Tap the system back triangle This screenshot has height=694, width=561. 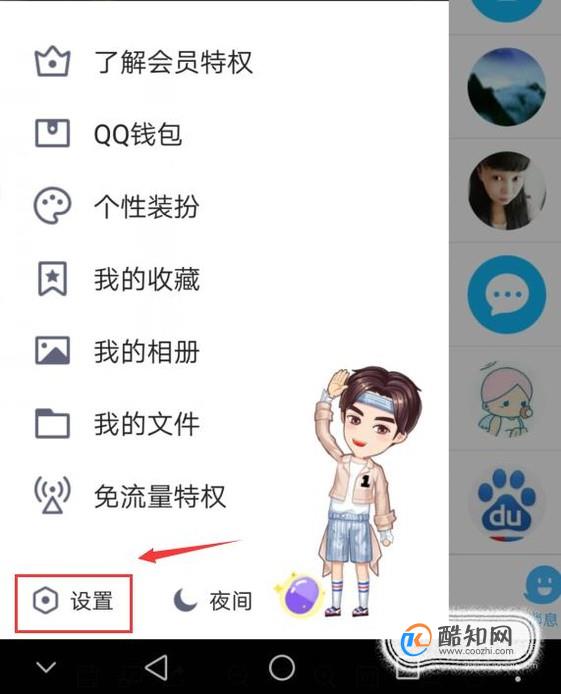157,667
